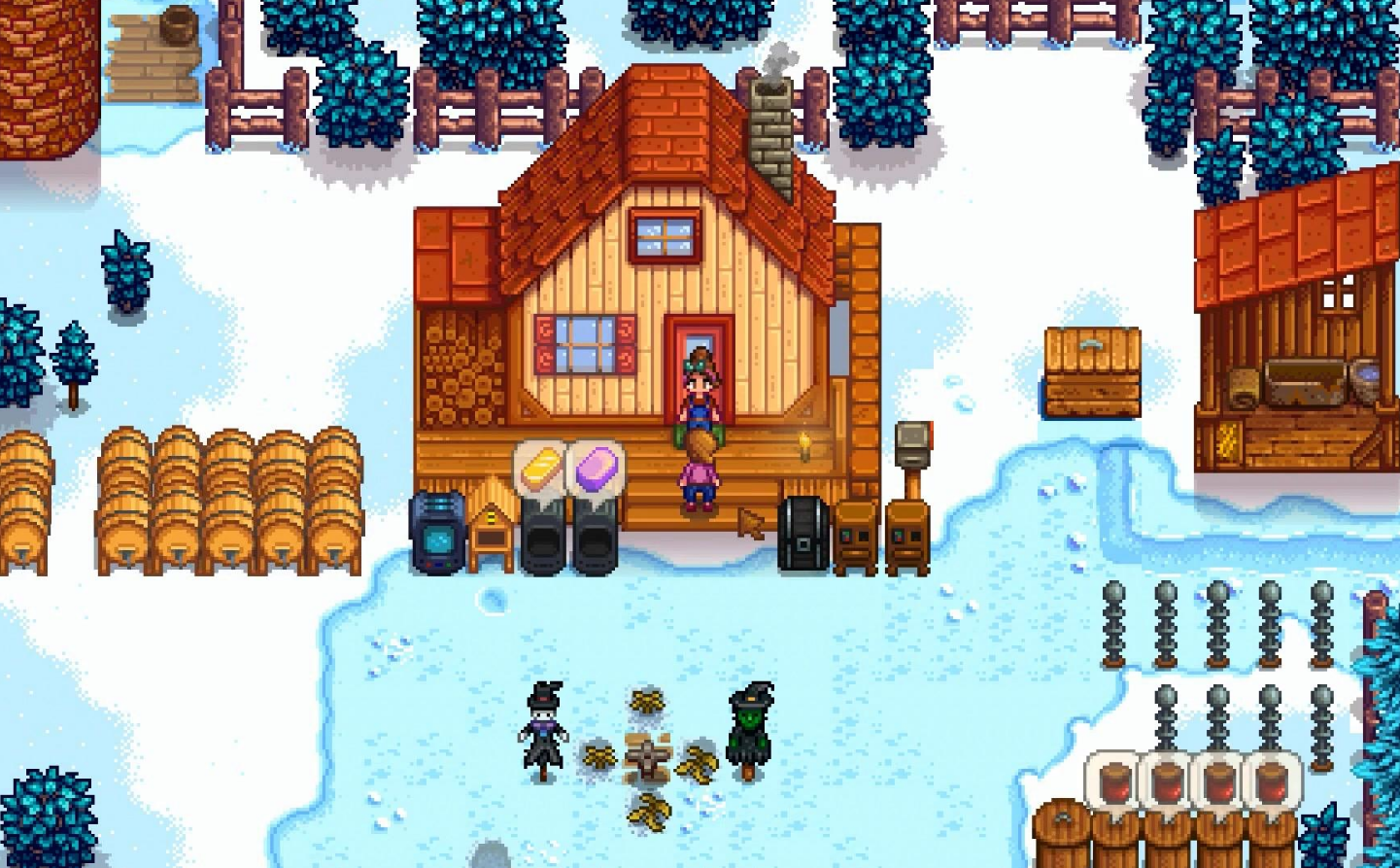
Task: Check the bee house by the furnaces
Action: 492,530
